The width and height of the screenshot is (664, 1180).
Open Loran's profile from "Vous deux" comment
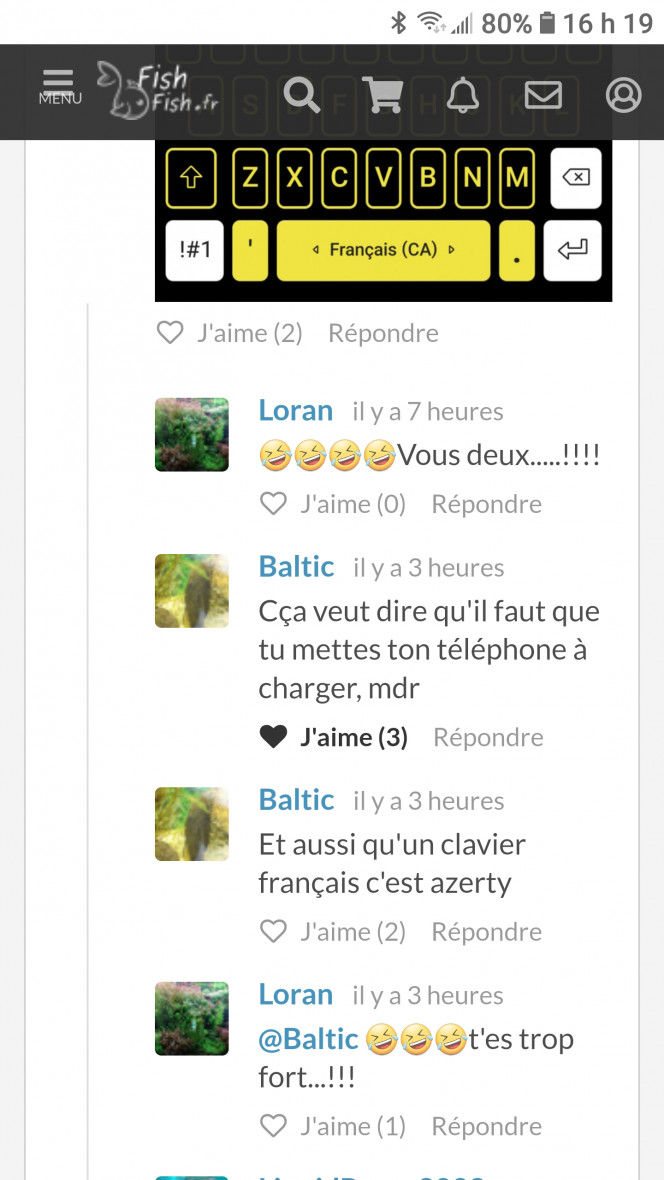pyautogui.click(x=295, y=410)
